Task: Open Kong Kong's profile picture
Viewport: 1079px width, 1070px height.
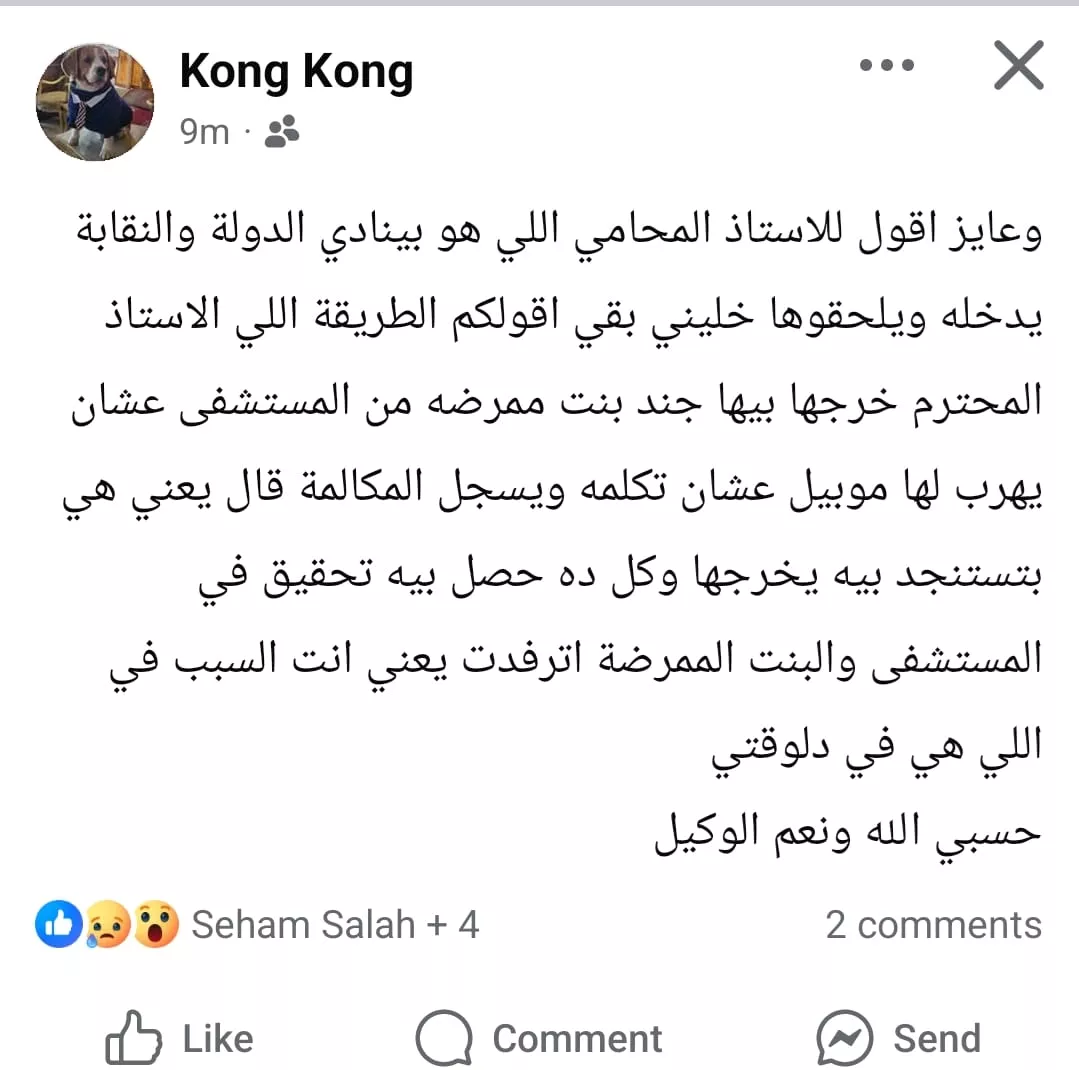Action: click(95, 102)
